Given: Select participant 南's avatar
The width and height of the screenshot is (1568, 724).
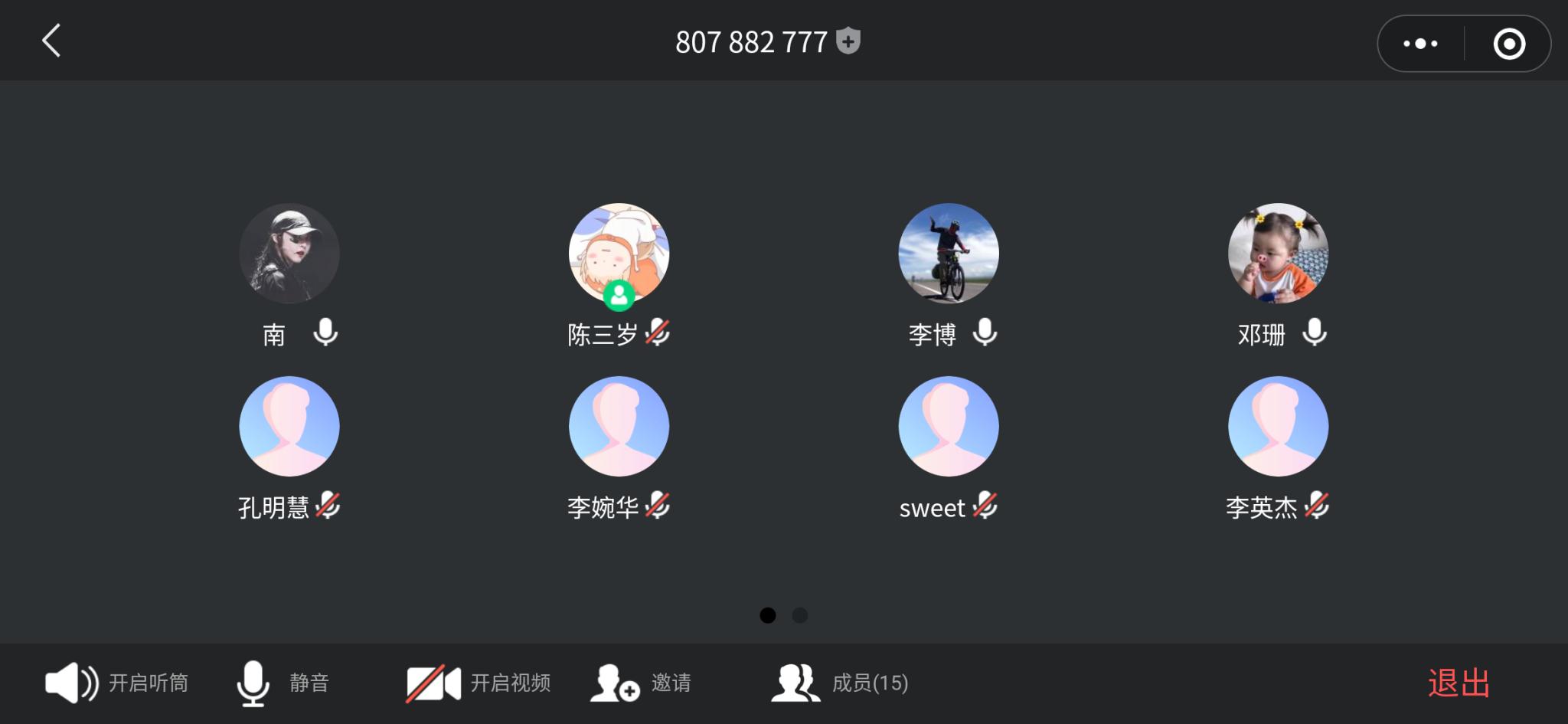Looking at the screenshot, I should click(x=289, y=253).
